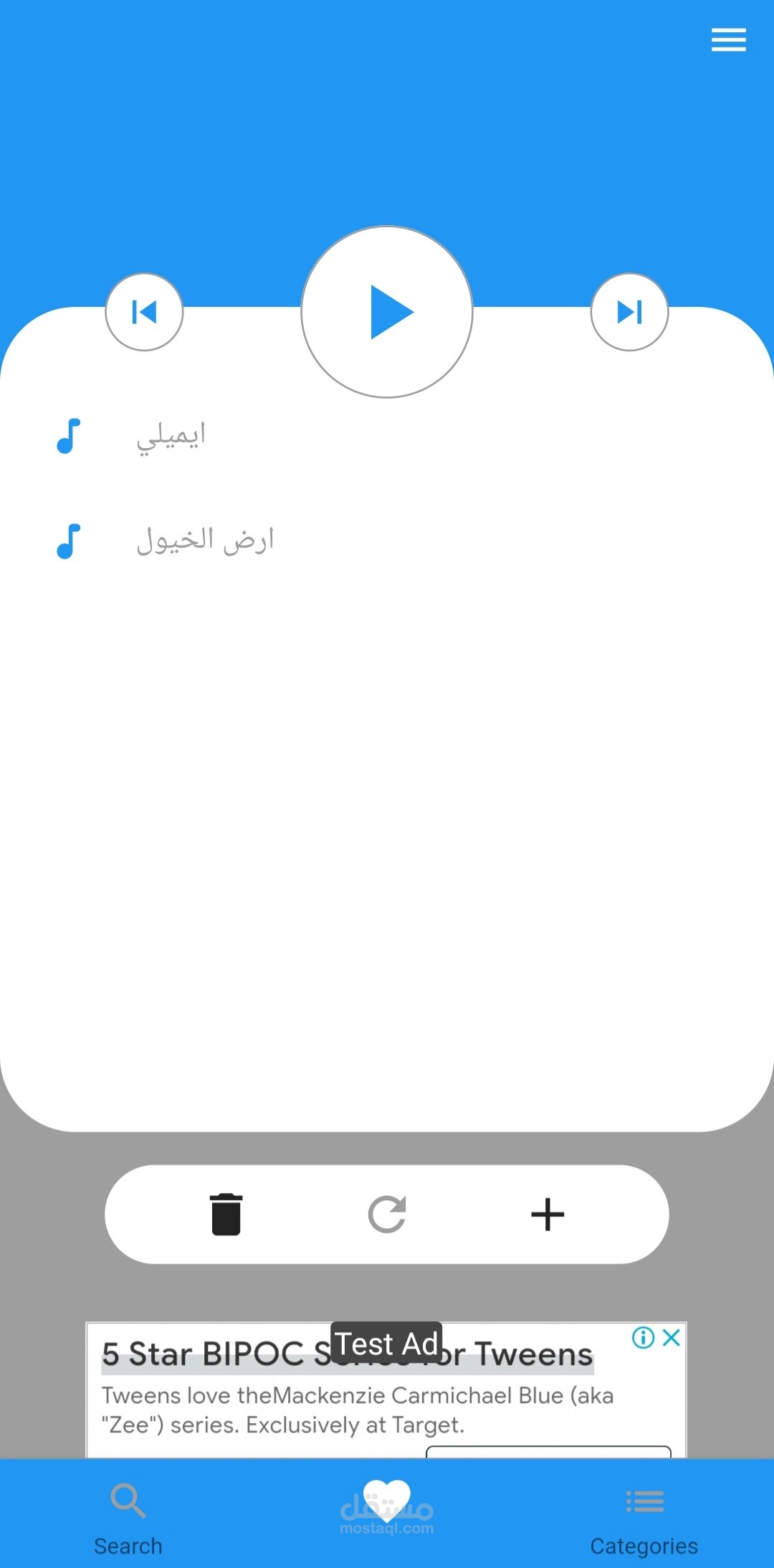
Task: Skip to the next track
Action: (x=629, y=312)
